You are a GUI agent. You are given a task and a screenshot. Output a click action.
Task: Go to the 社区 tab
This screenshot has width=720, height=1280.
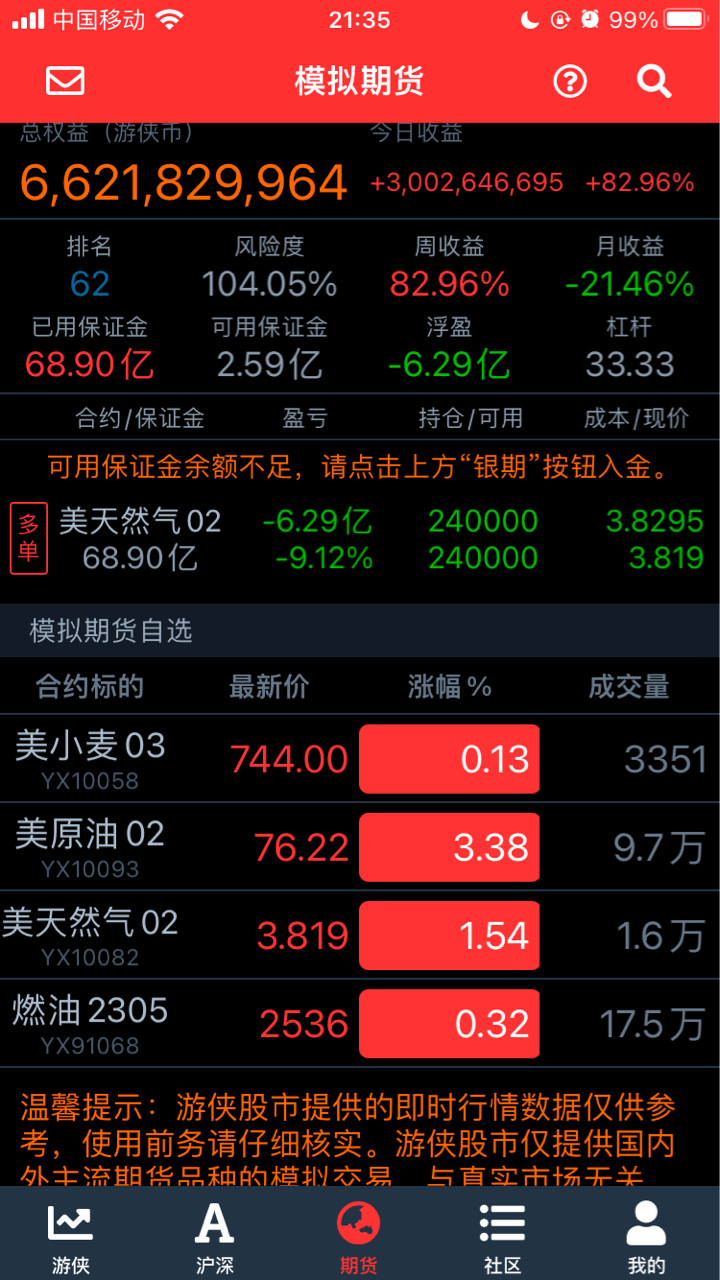click(x=503, y=1237)
